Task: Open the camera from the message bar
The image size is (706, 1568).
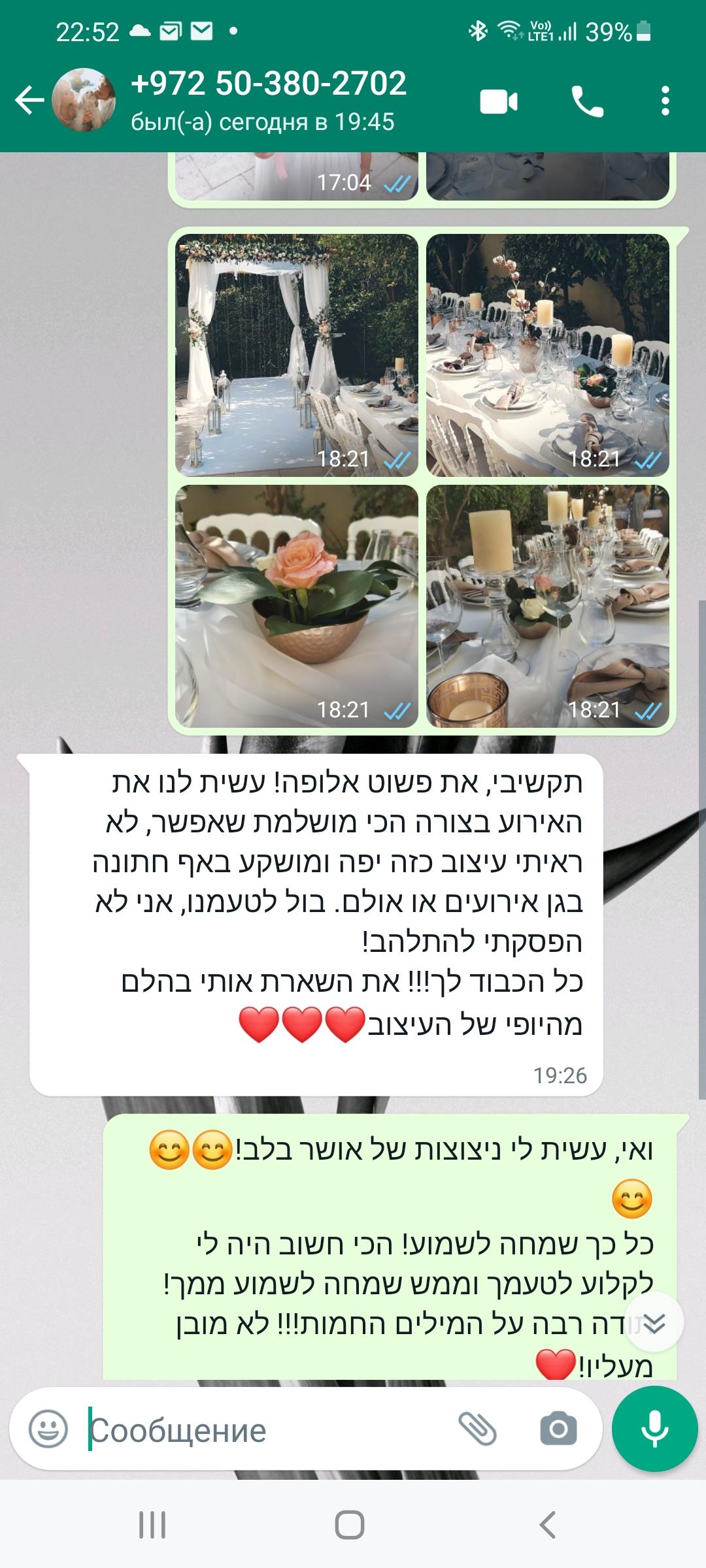Action: click(558, 1429)
